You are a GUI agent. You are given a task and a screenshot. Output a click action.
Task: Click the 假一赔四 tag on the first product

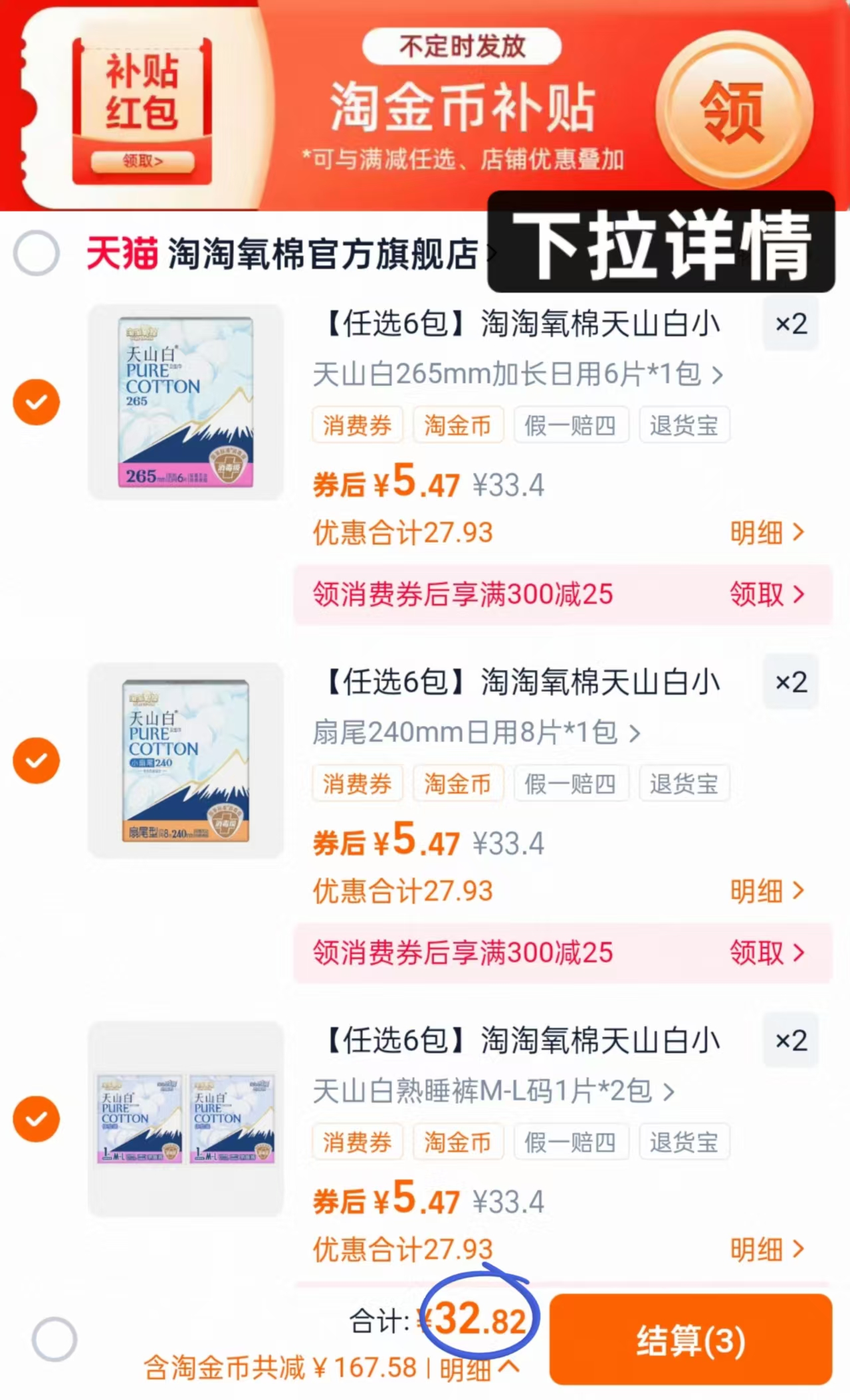pyautogui.click(x=570, y=425)
